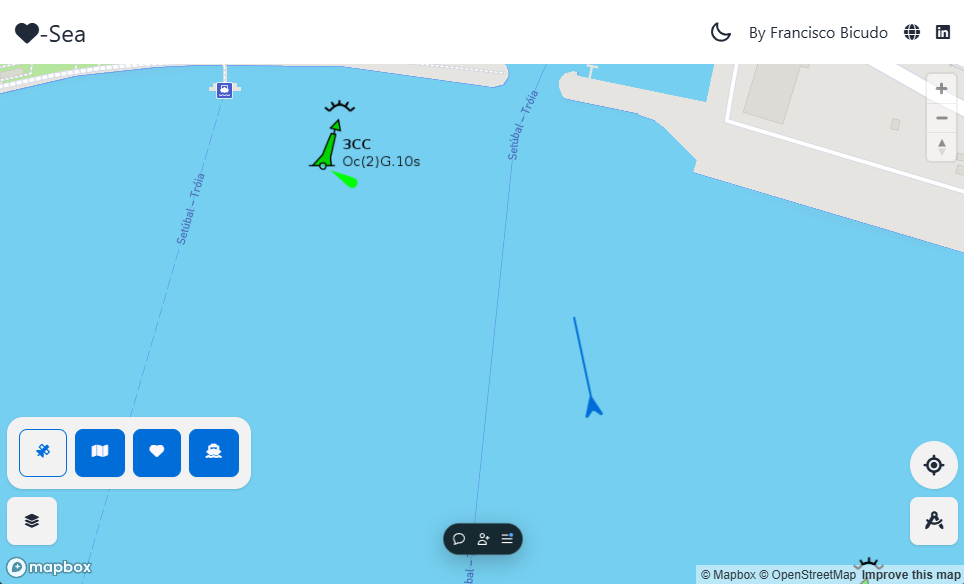This screenshot has height=584, width=964.
Task: Open the chat bubble in bottom toolbar
Action: click(x=459, y=539)
